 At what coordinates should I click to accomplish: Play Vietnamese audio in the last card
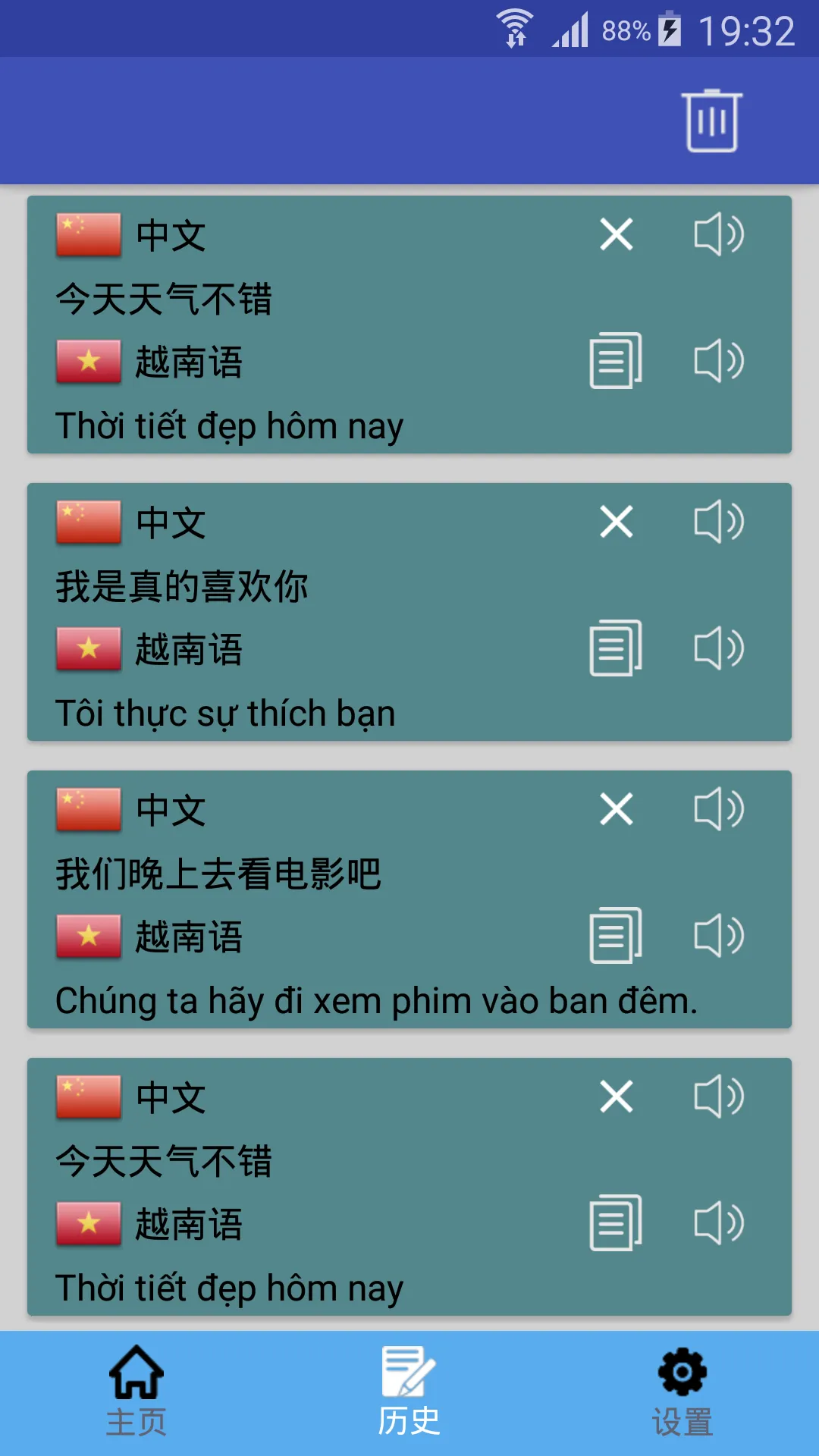click(719, 1222)
